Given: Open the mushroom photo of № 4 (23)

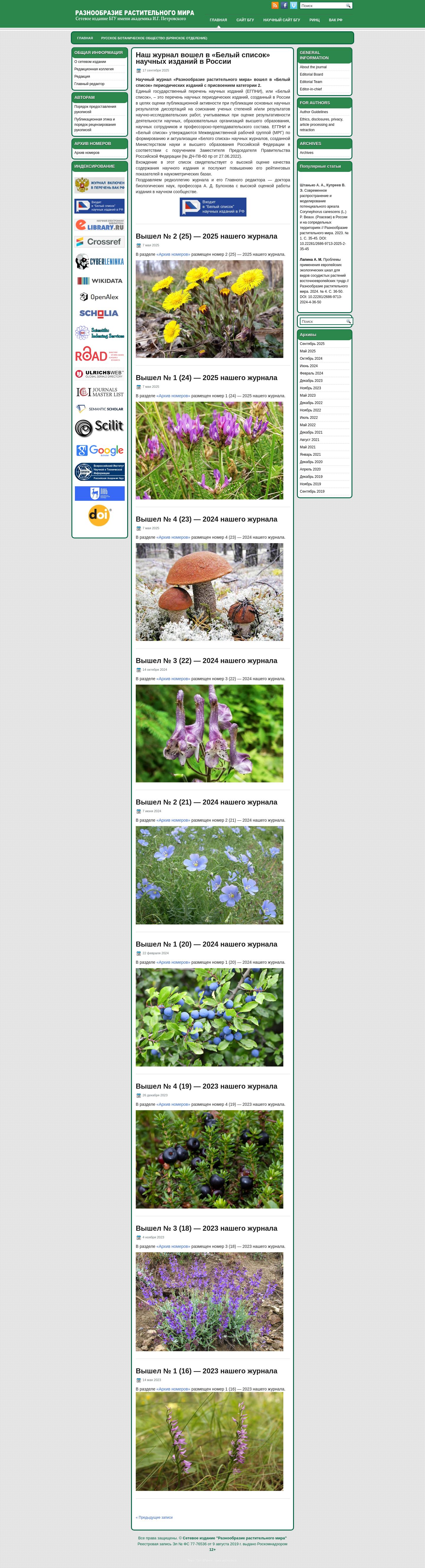Looking at the screenshot, I should [x=209, y=592].
